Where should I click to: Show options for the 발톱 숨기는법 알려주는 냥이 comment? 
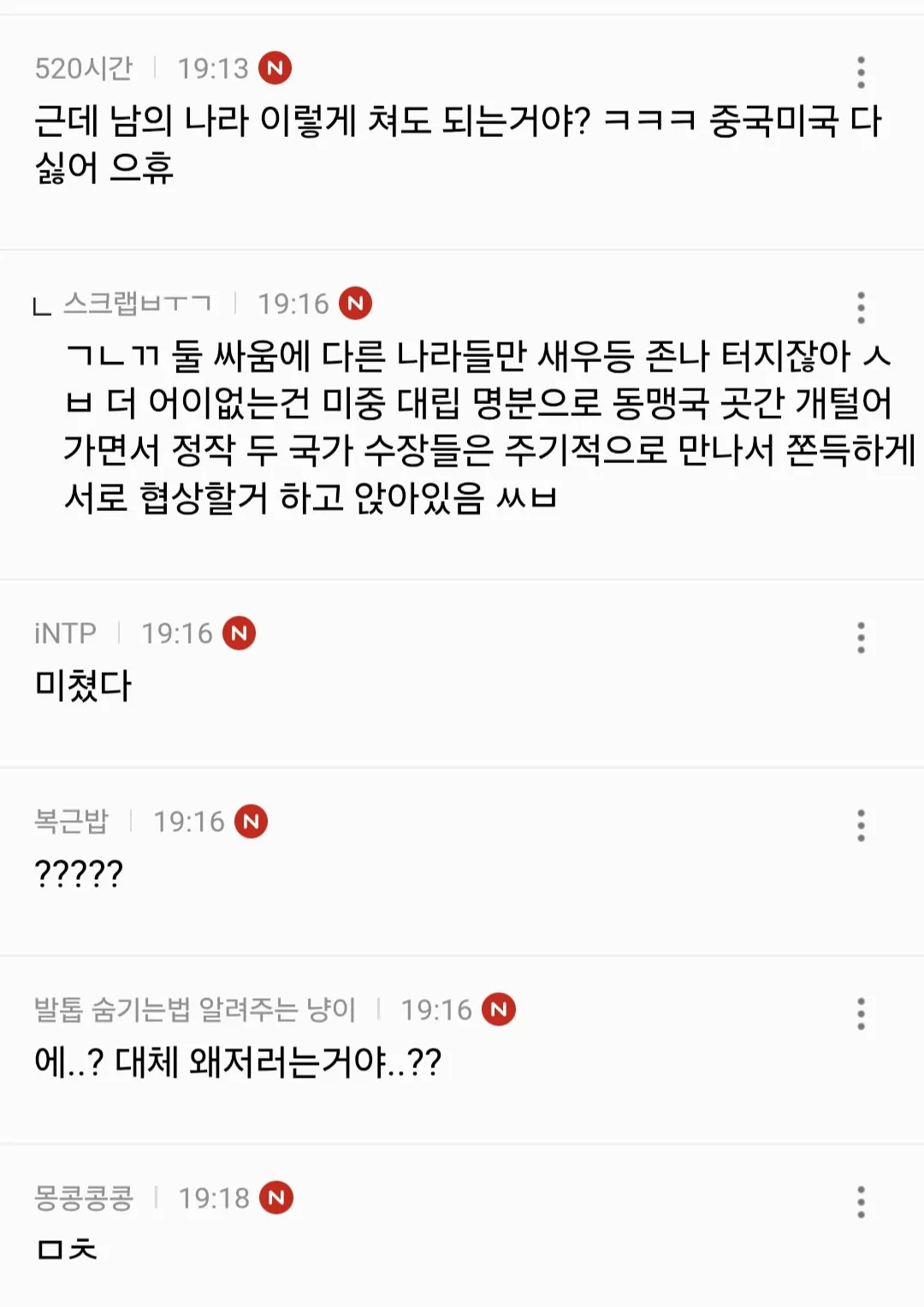861,1014
